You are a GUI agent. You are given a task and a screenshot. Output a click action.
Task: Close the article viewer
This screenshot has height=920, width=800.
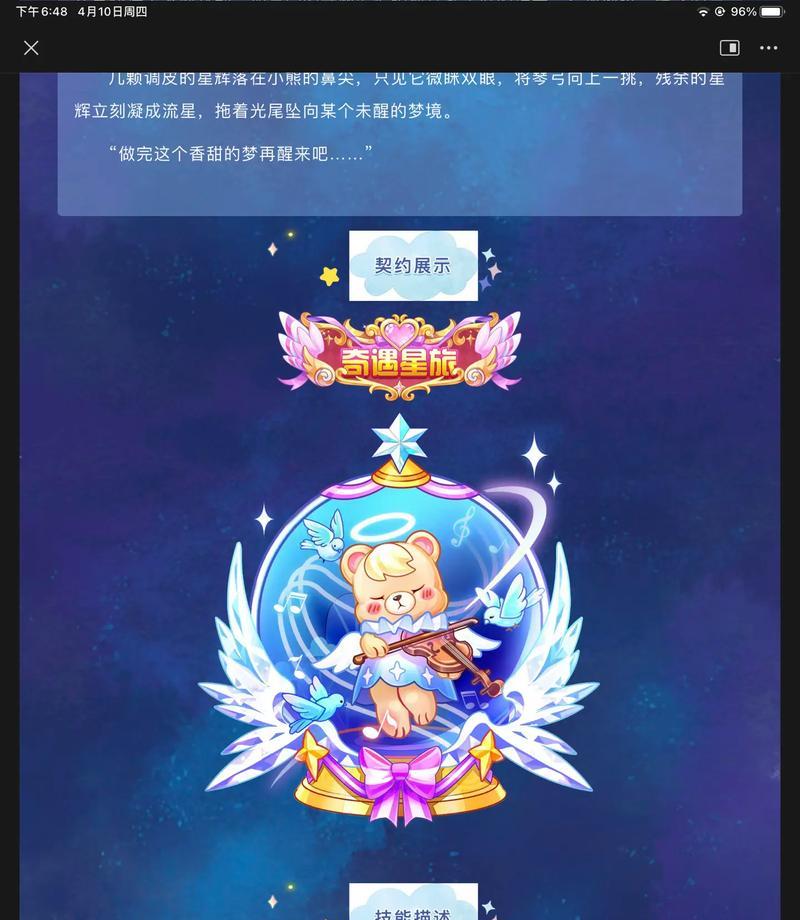click(x=31, y=48)
